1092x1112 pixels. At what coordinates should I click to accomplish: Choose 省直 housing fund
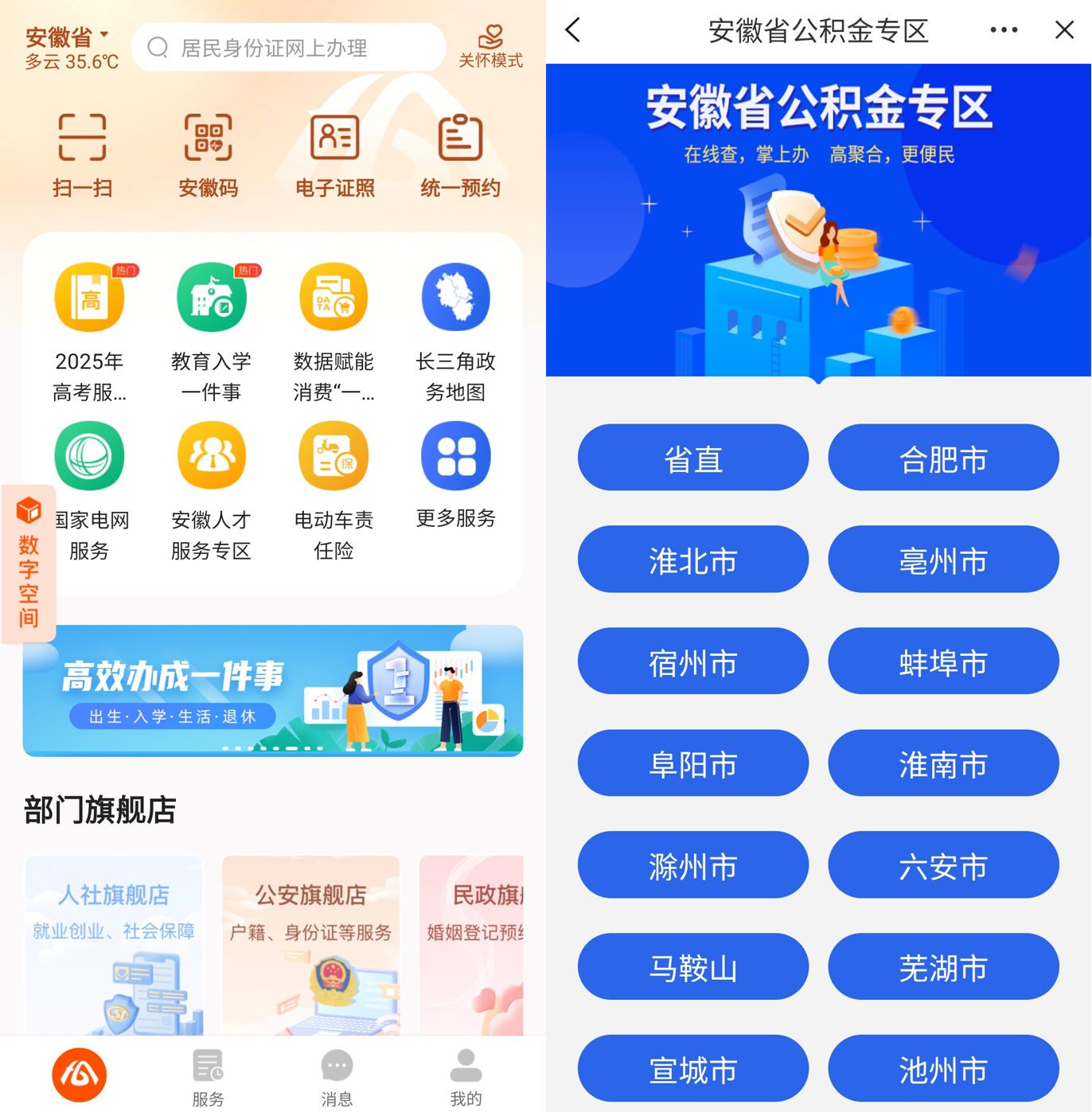coord(693,458)
